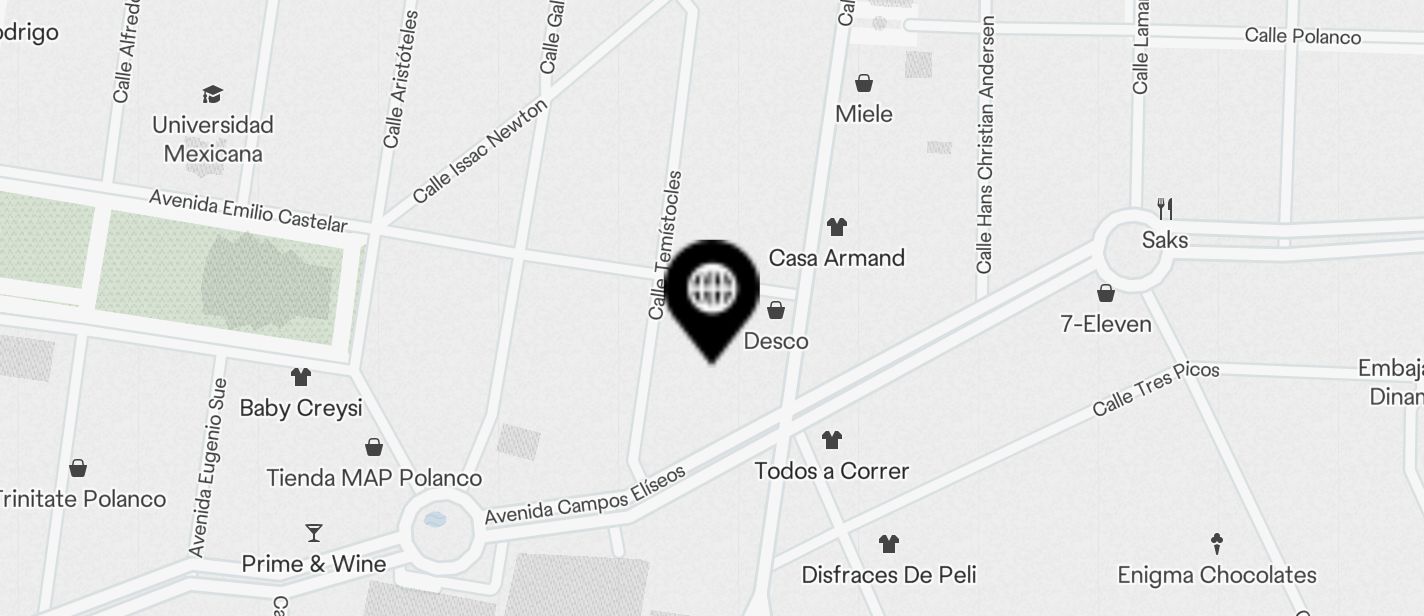Viewport: 1424px width, 616px height.
Task: Open the Miele shop marker
Action: click(x=863, y=85)
